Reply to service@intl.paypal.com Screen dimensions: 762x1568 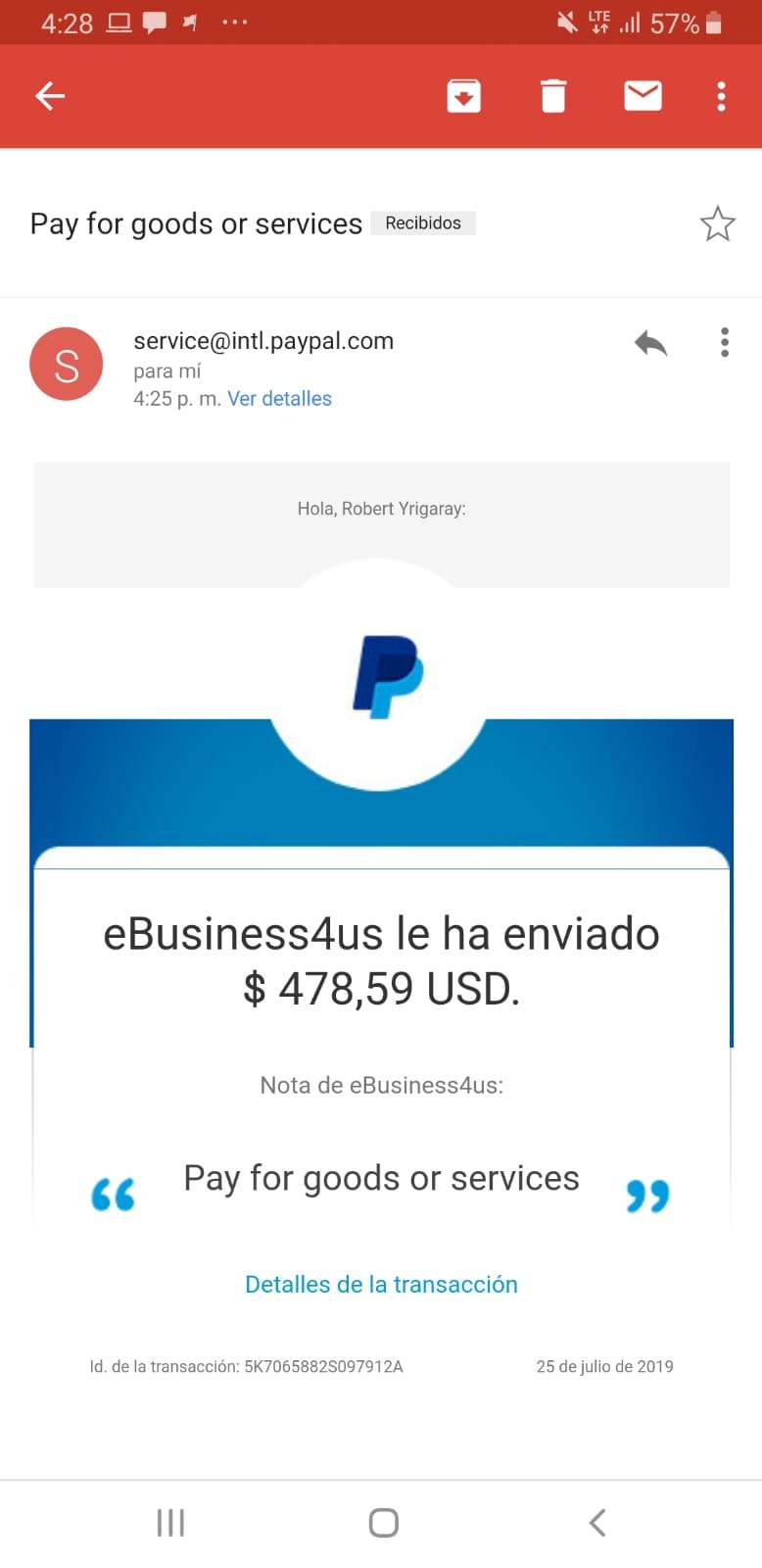coord(650,343)
